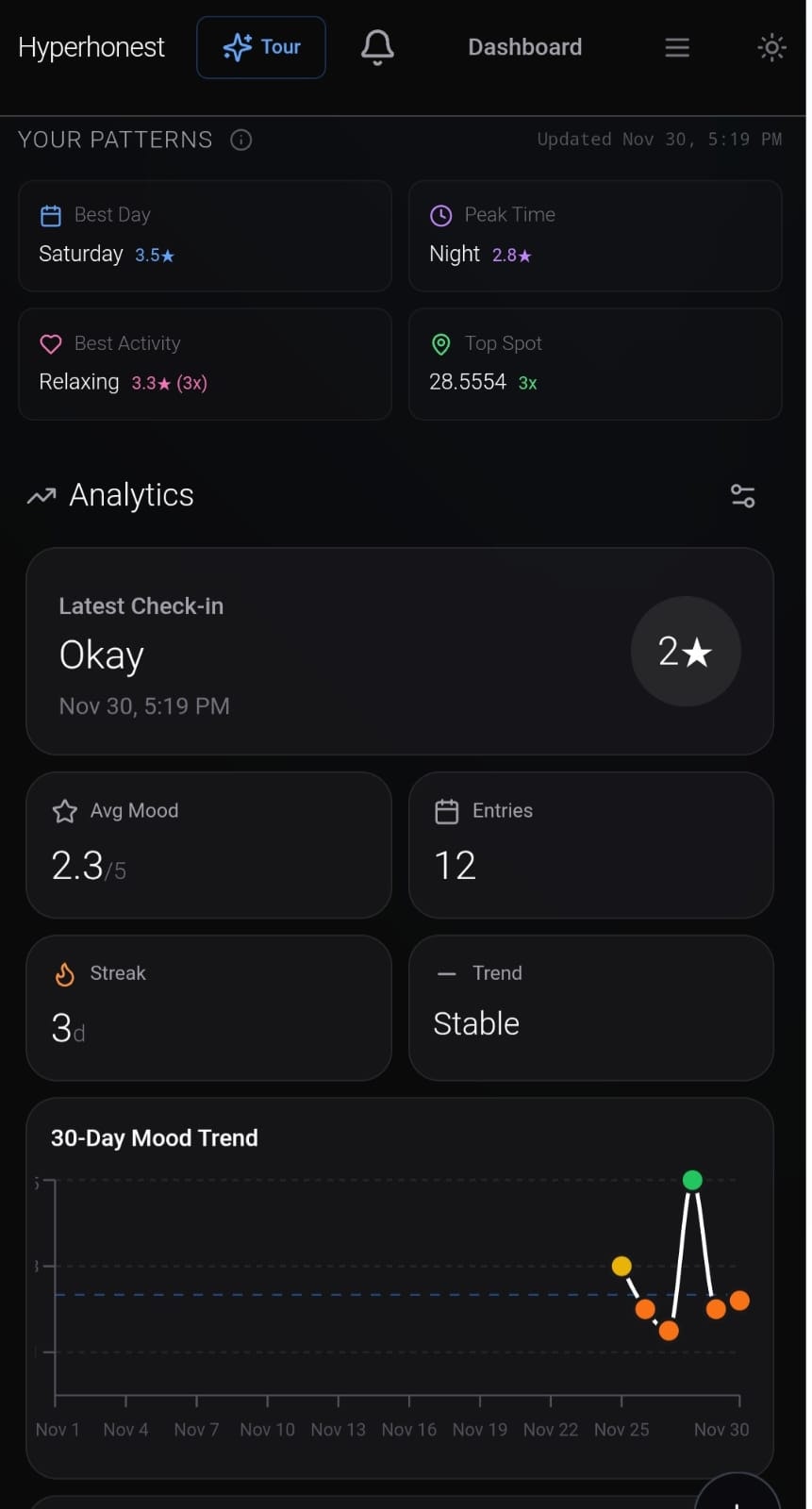This screenshot has height=1509, width=812.
Task: Click the calendar icon on Entries card
Action: click(x=445, y=809)
